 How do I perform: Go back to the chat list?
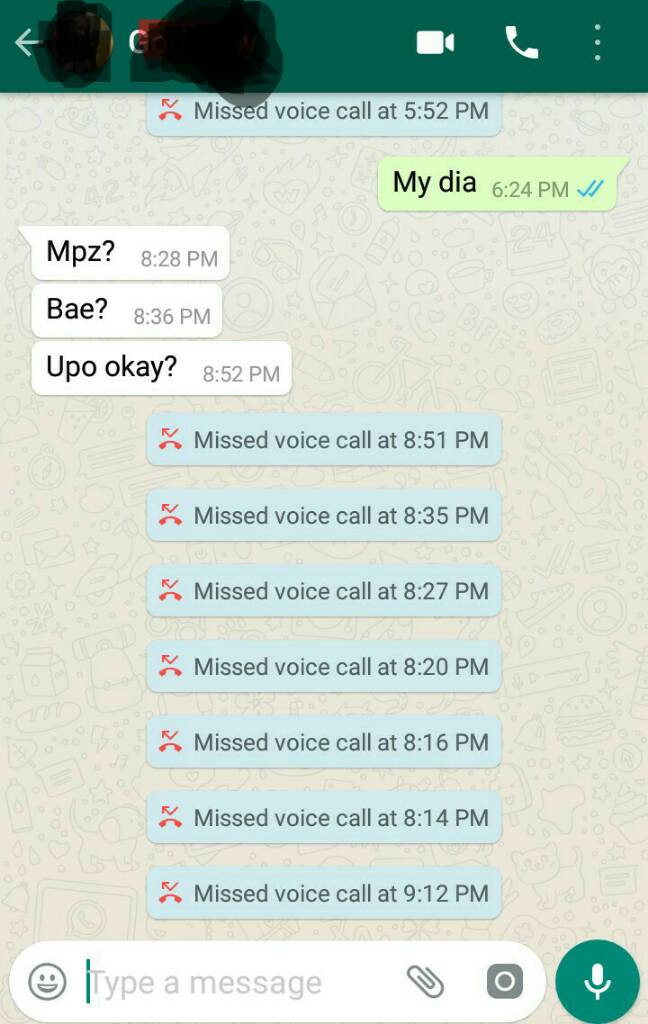point(27,43)
